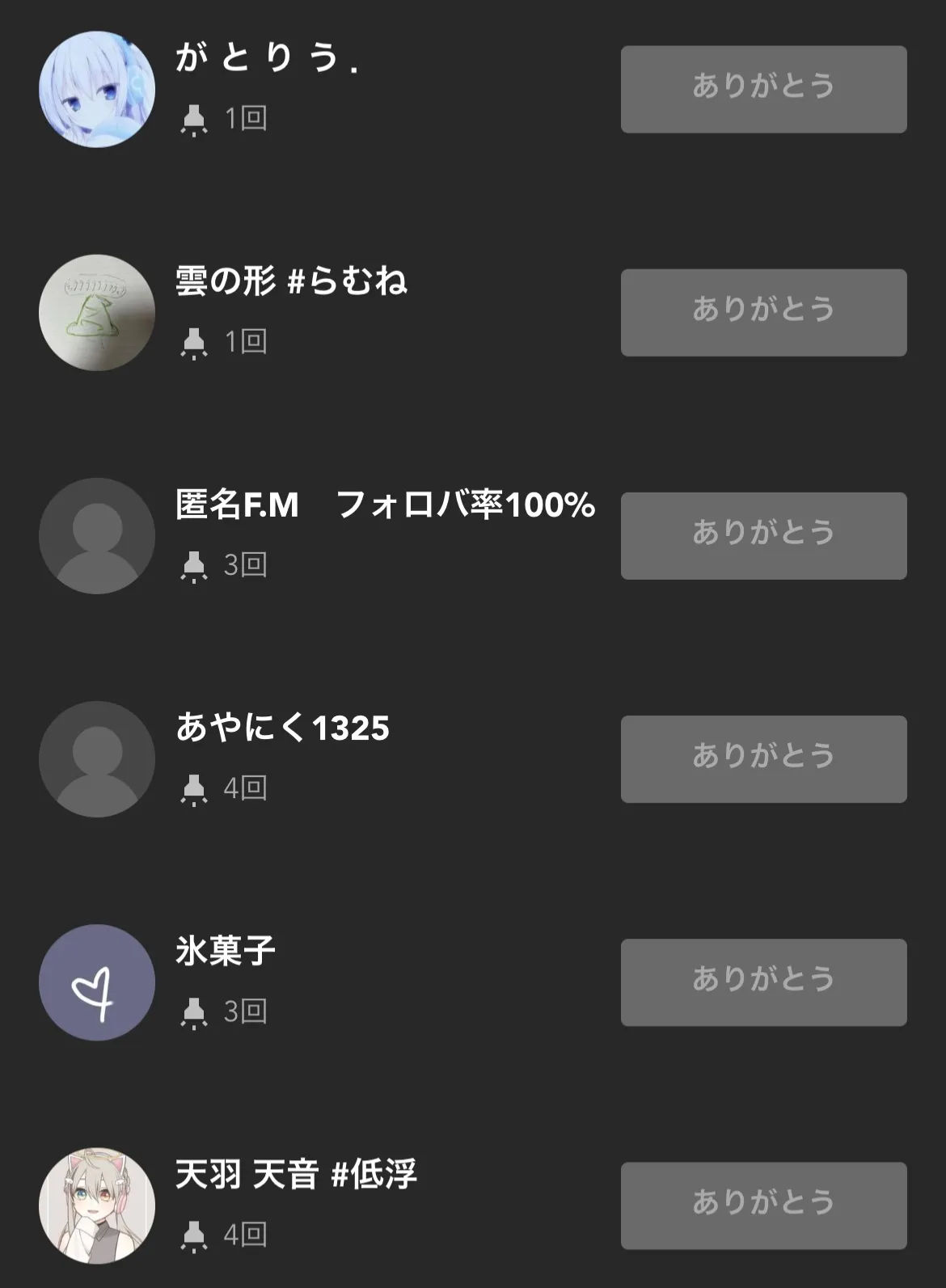Viewport: 946px width, 1288px height.
Task: View 雲の形 #らむね user row
Action: (291, 281)
